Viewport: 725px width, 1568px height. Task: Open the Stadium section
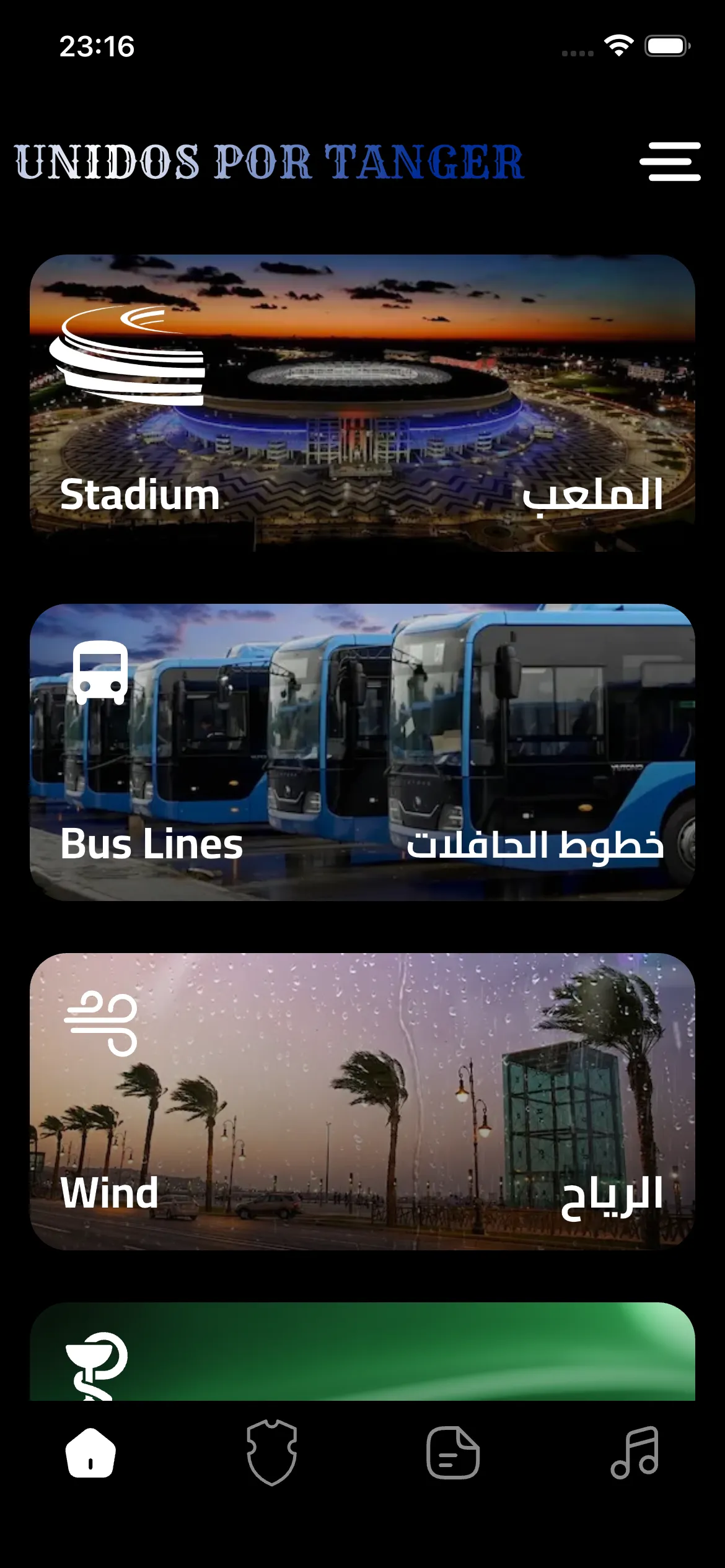click(362, 406)
